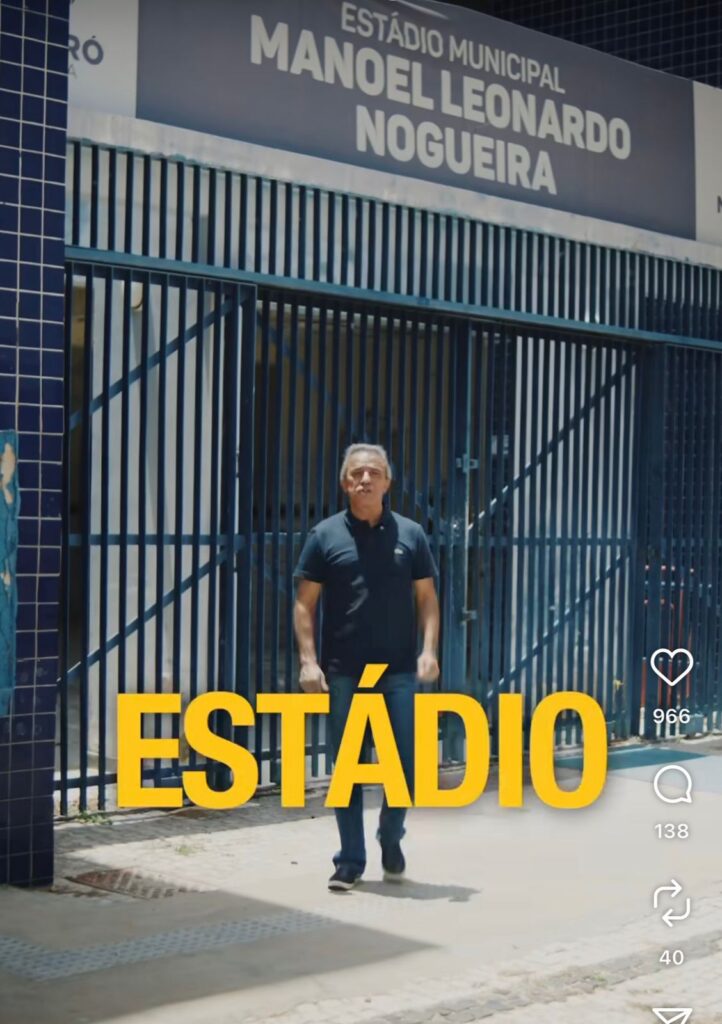Share the reel via the send icon
This screenshot has width=722, height=1024.
pyautogui.click(x=672, y=1015)
